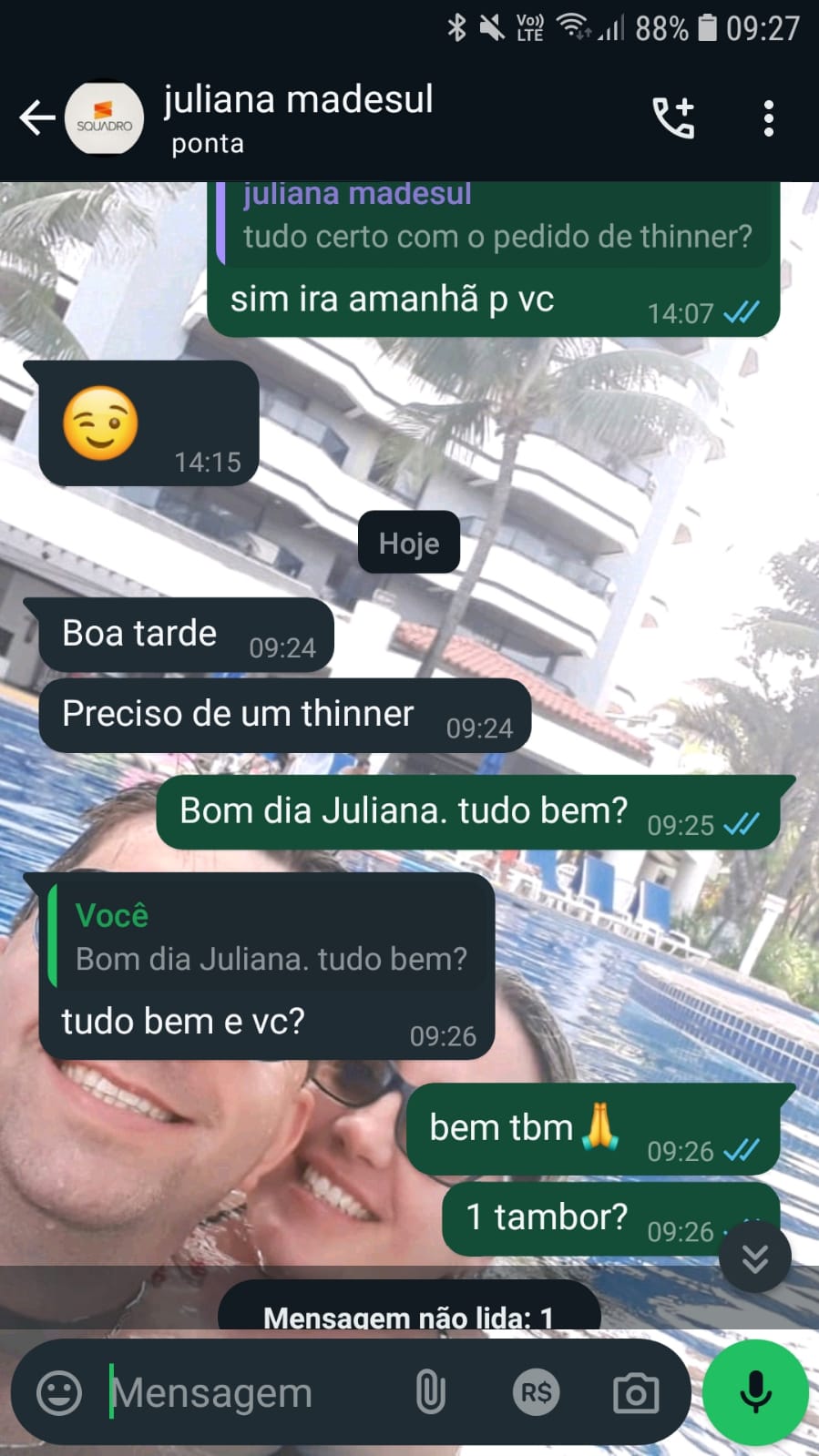Attach a file with the paperclip
This screenshot has width=819, height=1456.
(x=430, y=1392)
